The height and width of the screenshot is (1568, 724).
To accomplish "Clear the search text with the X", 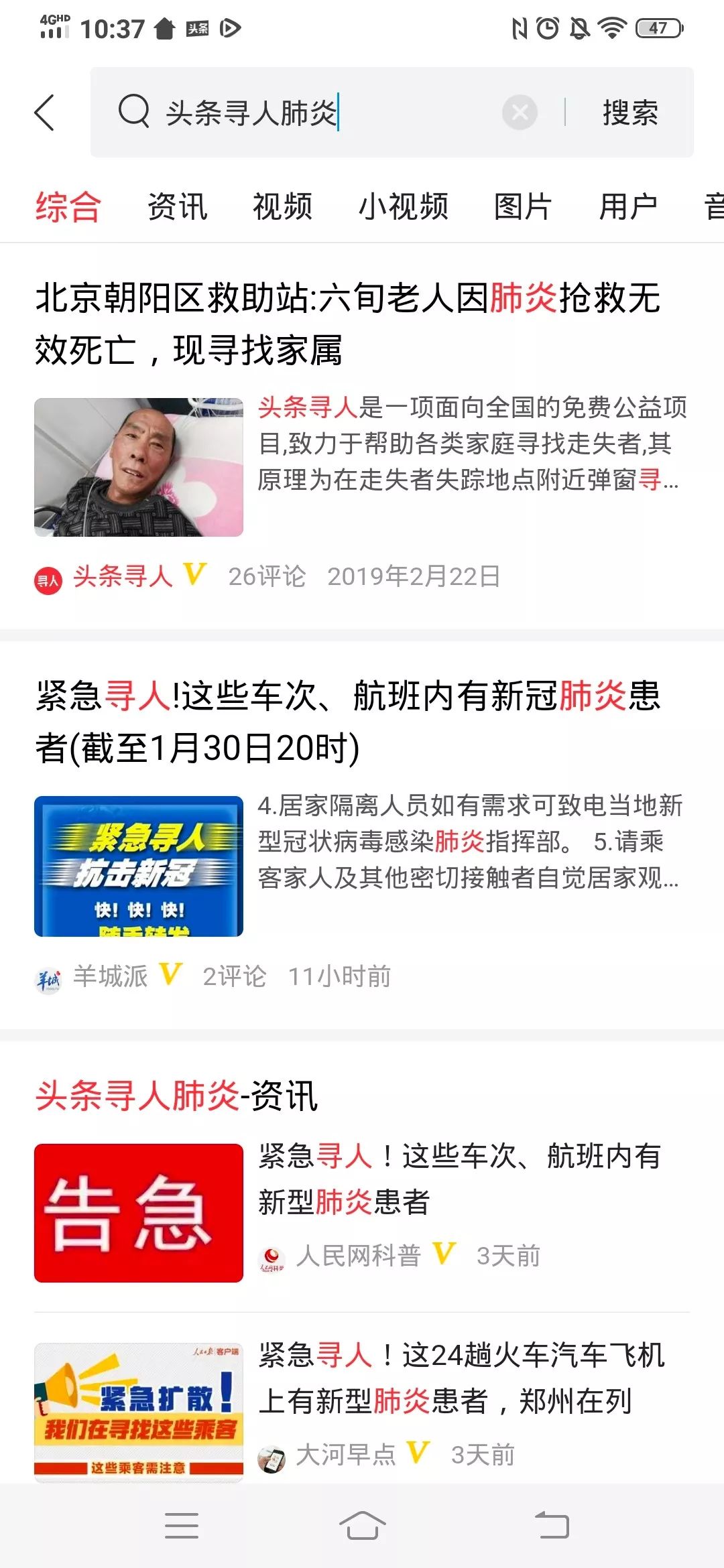I will (520, 112).
